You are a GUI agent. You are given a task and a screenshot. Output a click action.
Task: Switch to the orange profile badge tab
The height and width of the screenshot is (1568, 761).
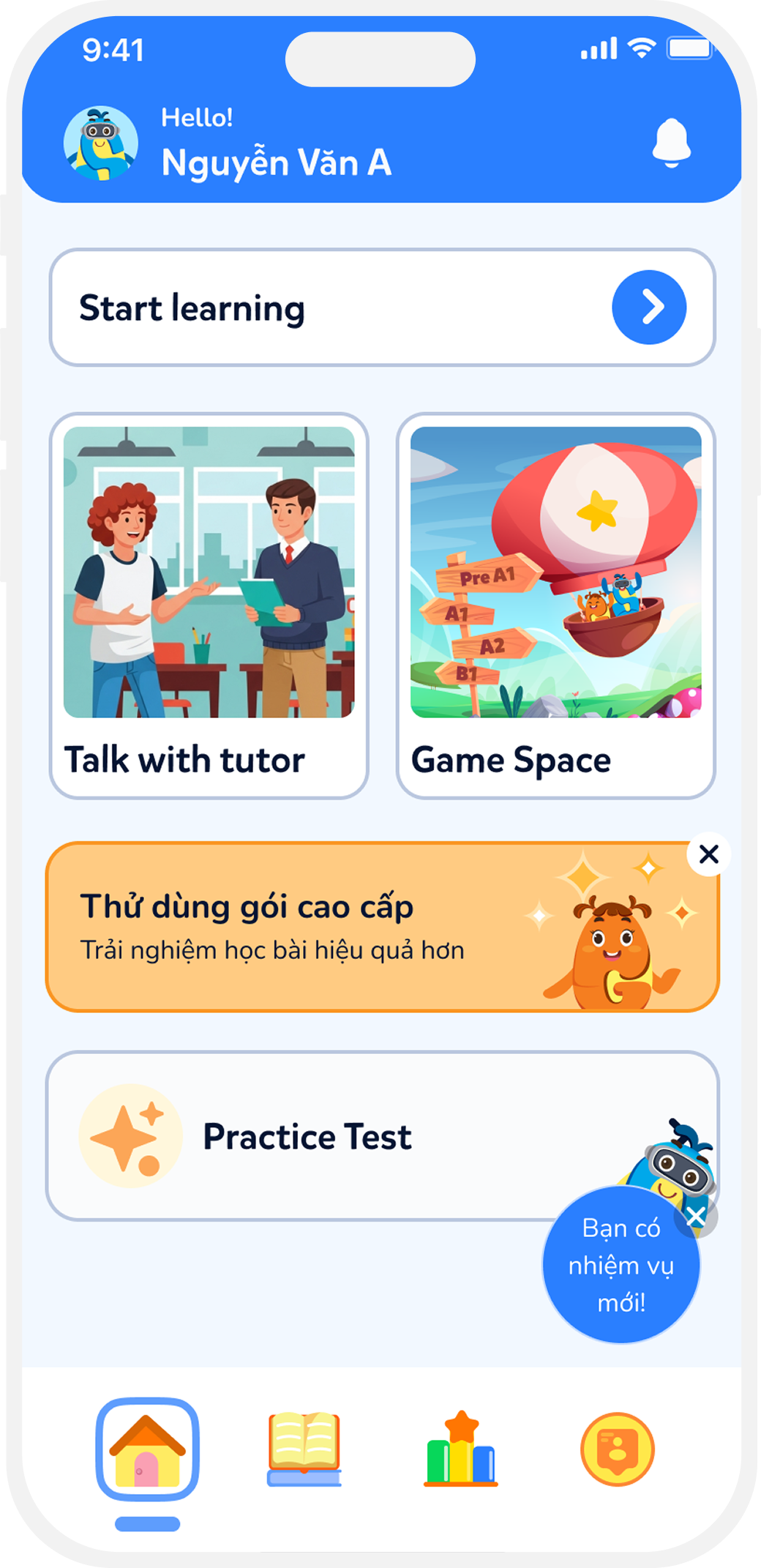point(617,1449)
